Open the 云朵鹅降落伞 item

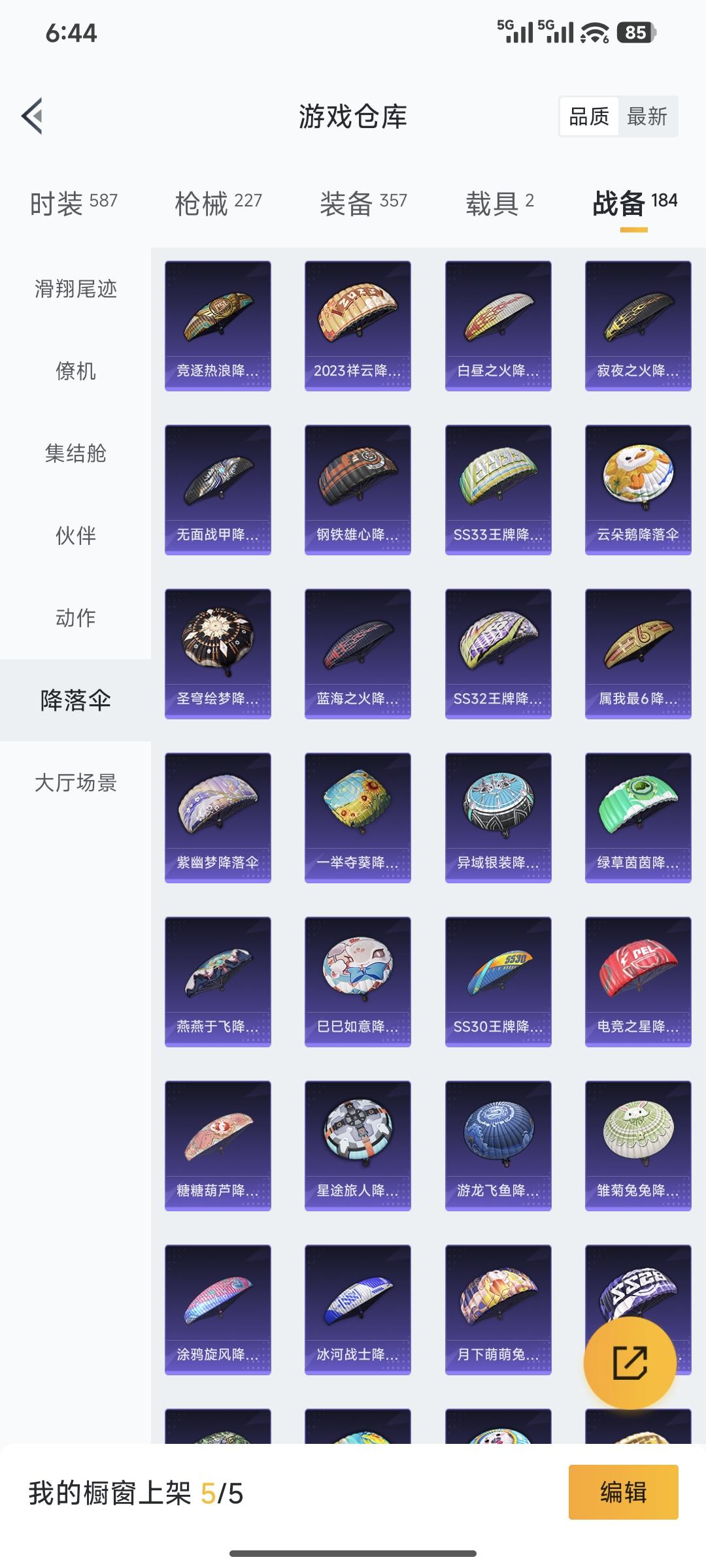coord(638,489)
